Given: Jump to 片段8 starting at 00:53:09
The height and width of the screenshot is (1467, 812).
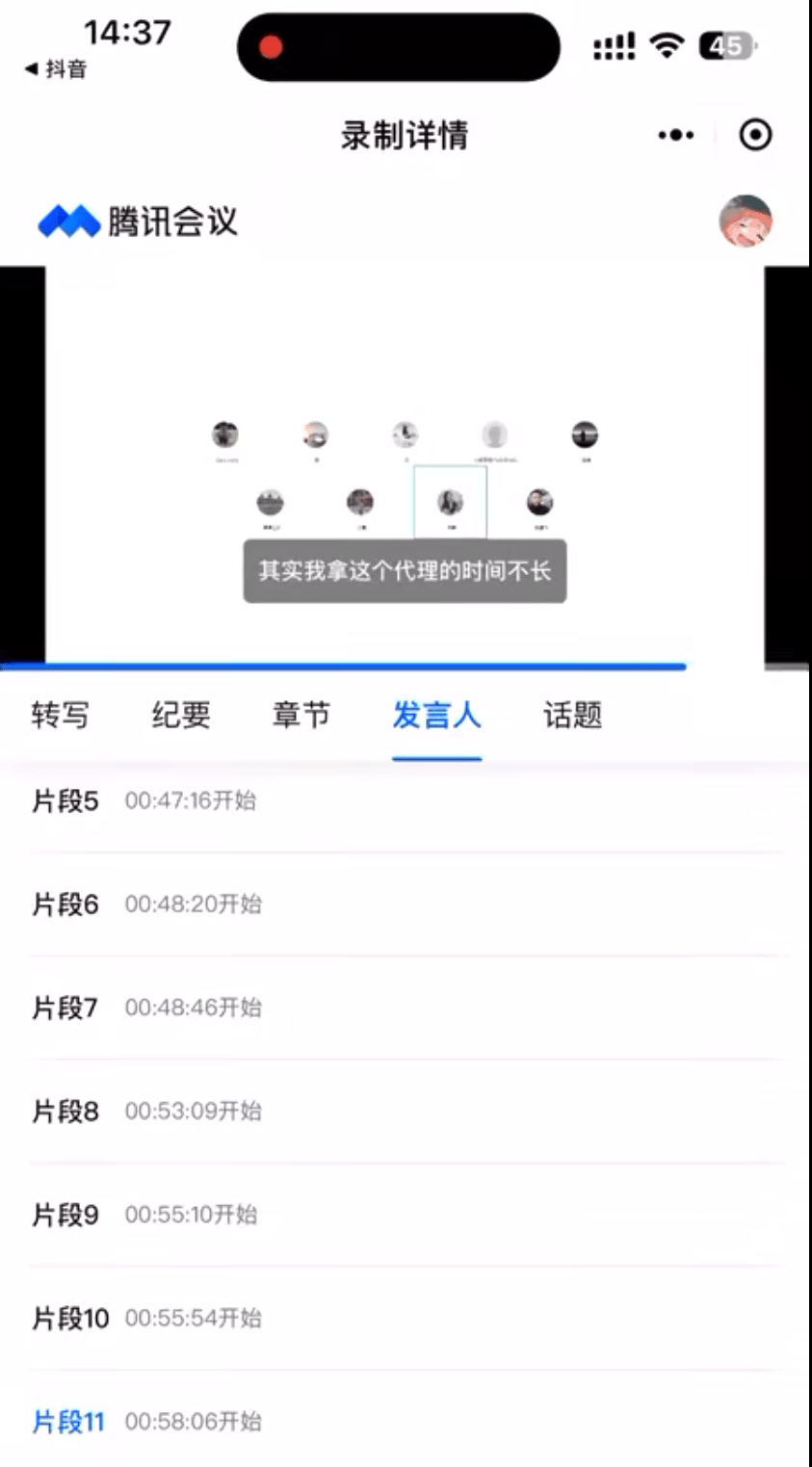Looking at the screenshot, I should pyautogui.click(x=146, y=1112).
